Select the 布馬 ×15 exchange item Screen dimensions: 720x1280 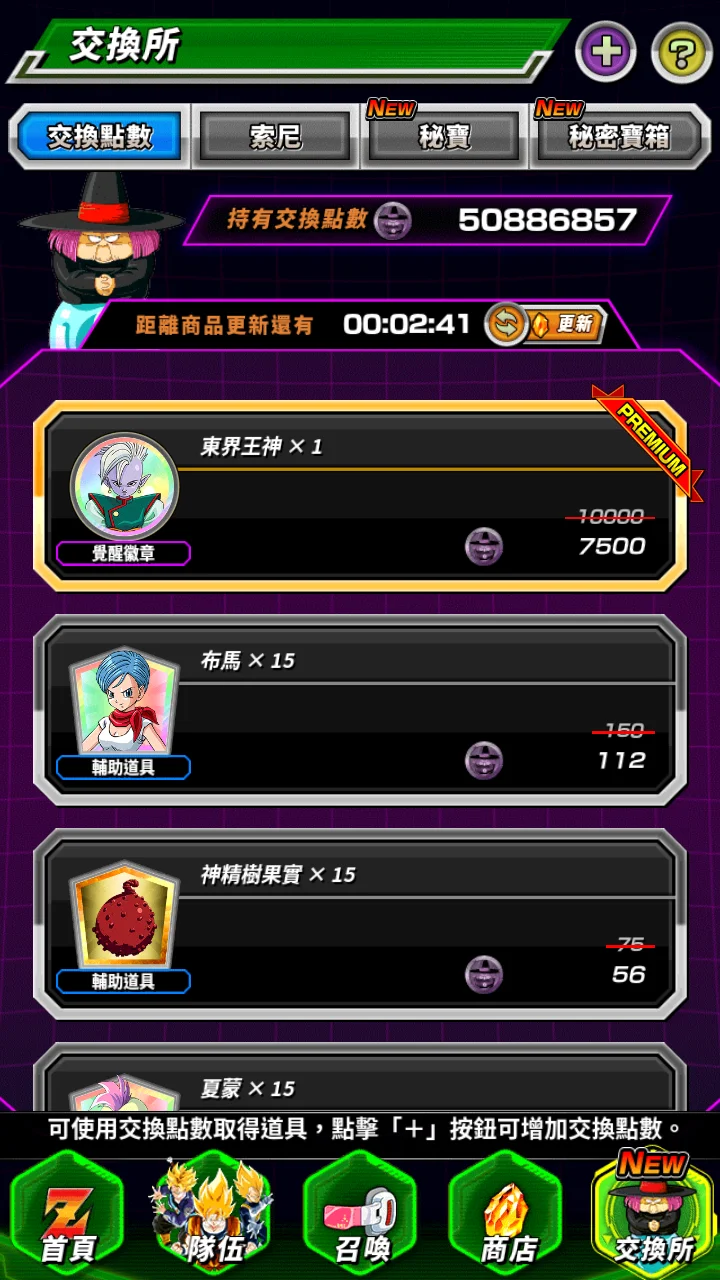[360, 711]
